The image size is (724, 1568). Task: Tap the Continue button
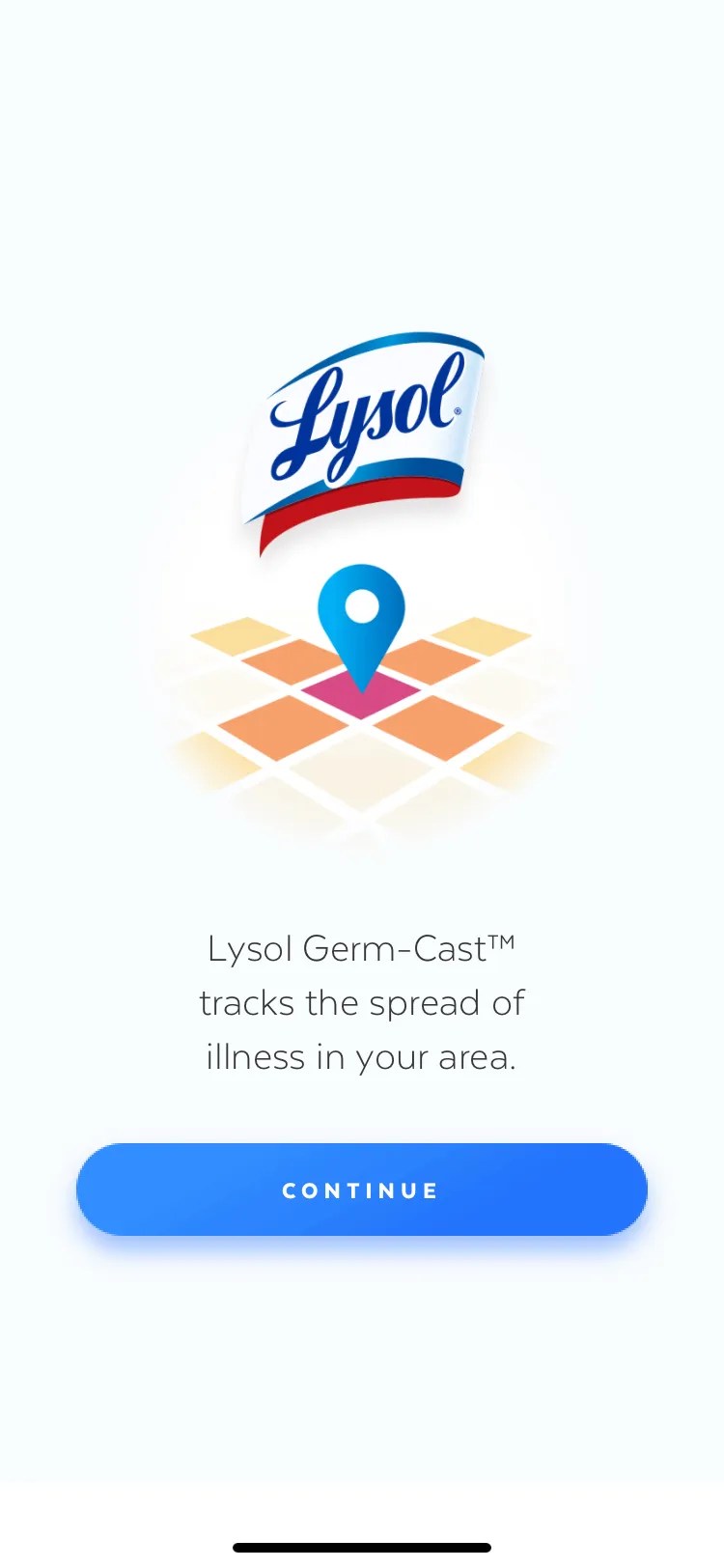click(361, 1190)
